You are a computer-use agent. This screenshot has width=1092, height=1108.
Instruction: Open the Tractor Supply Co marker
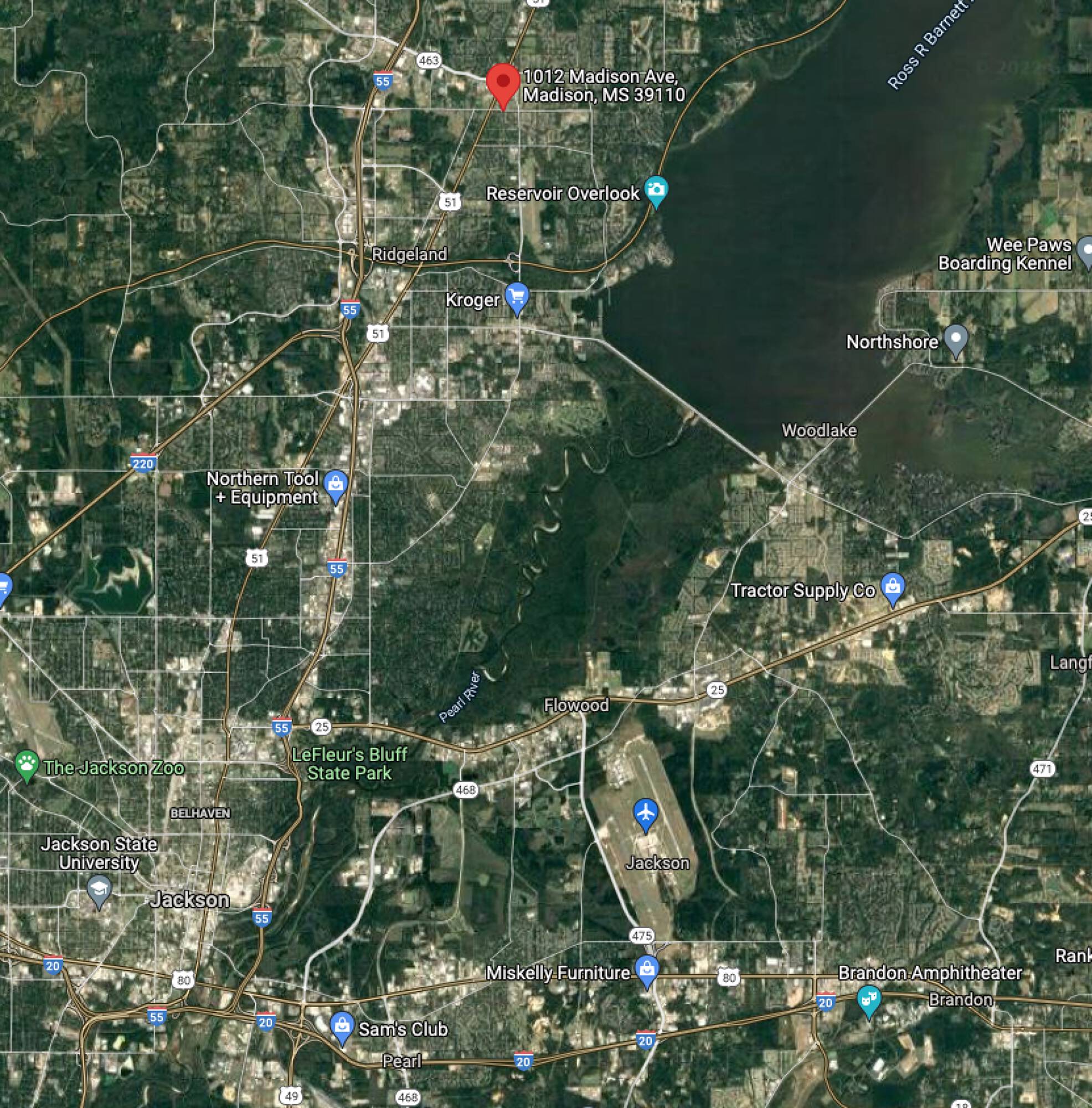coord(893,587)
